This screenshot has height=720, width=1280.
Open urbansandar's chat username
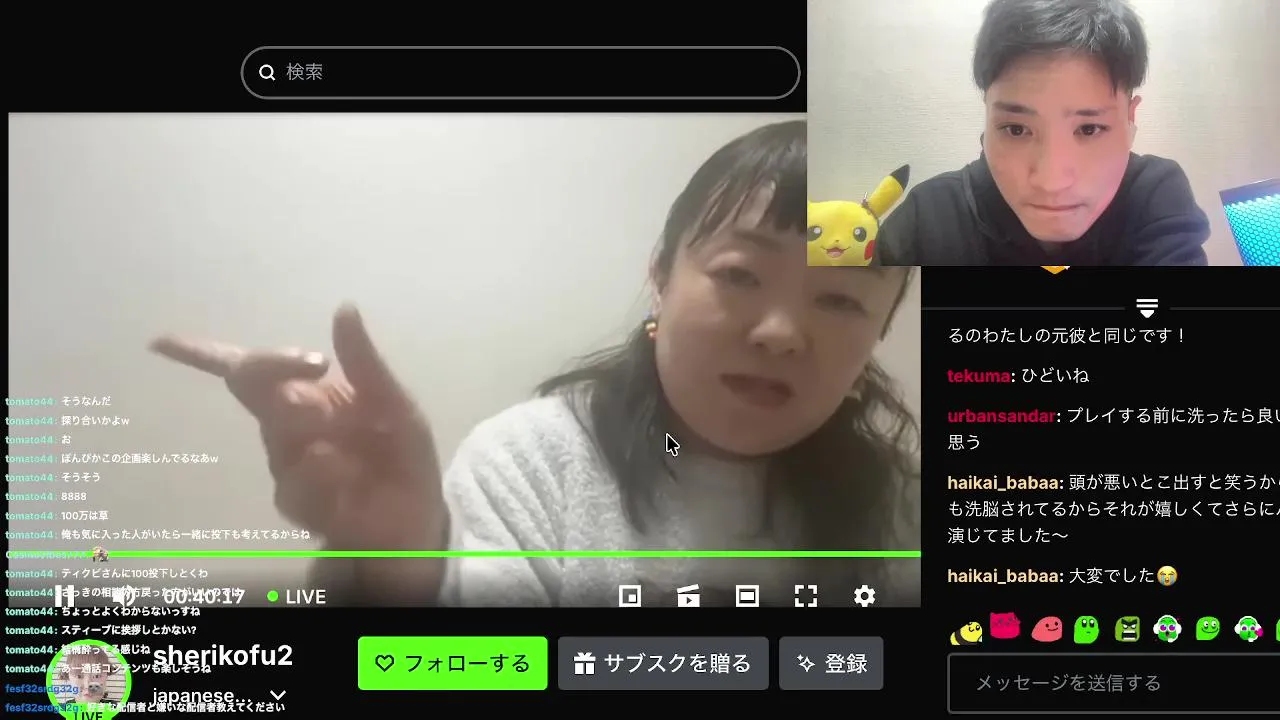[x=1001, y=416]
